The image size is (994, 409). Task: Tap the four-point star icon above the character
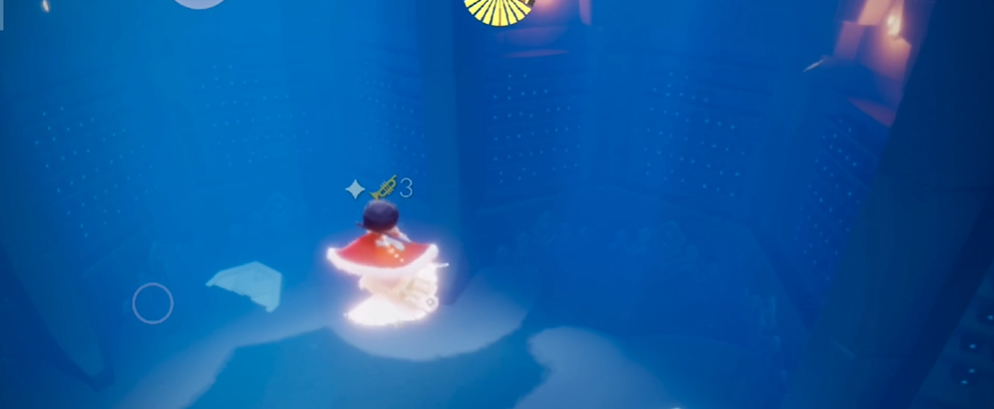click(355, 189)
